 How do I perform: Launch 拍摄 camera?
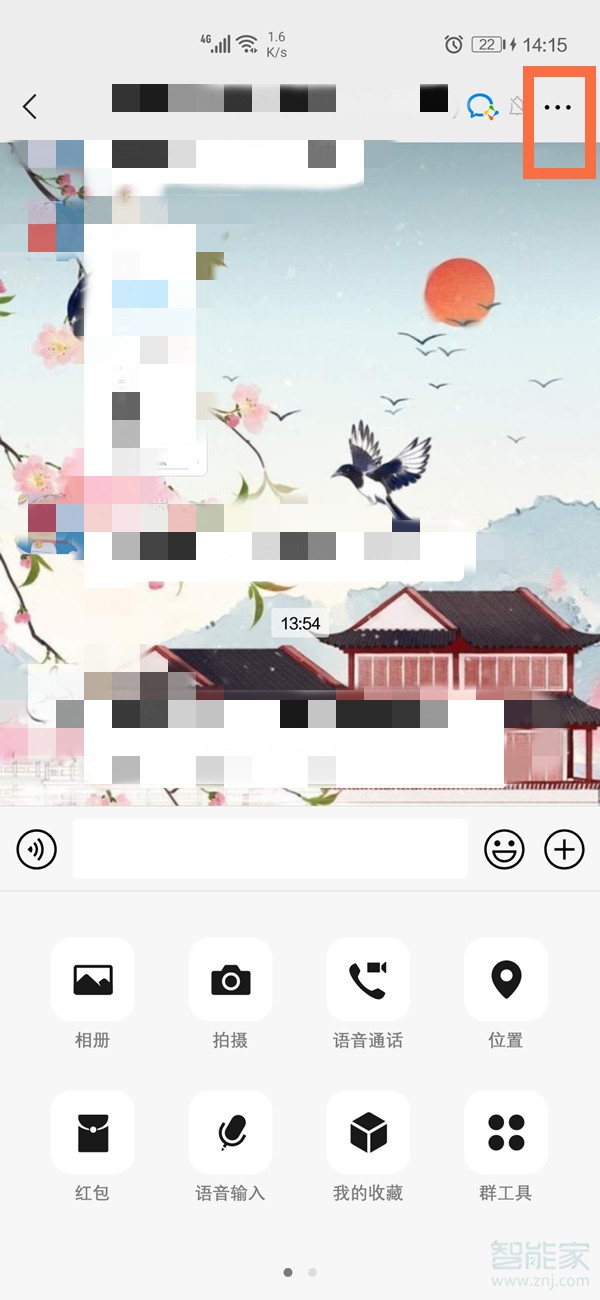click(230, 980)
